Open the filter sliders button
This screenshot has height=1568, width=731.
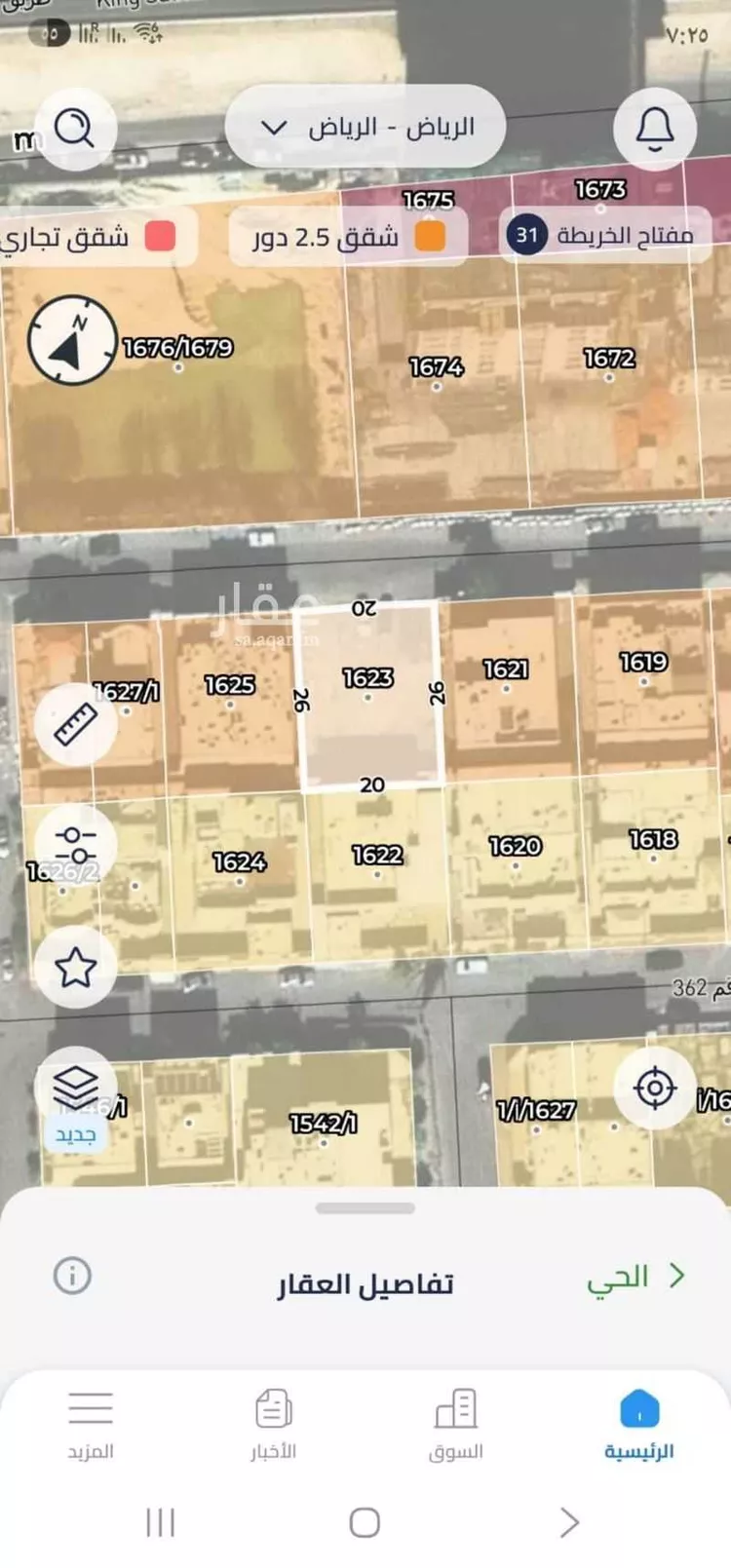(75, 845)
